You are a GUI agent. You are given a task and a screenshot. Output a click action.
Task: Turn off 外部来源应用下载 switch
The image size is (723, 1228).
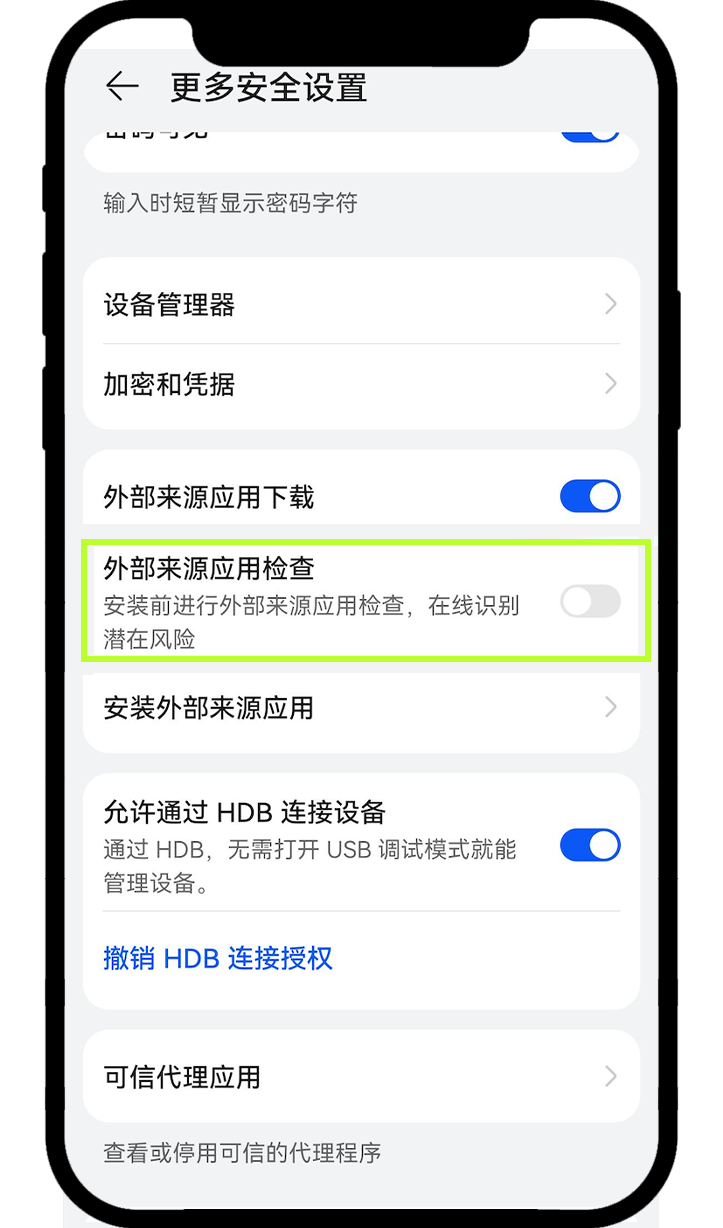(x=589, y=496)
